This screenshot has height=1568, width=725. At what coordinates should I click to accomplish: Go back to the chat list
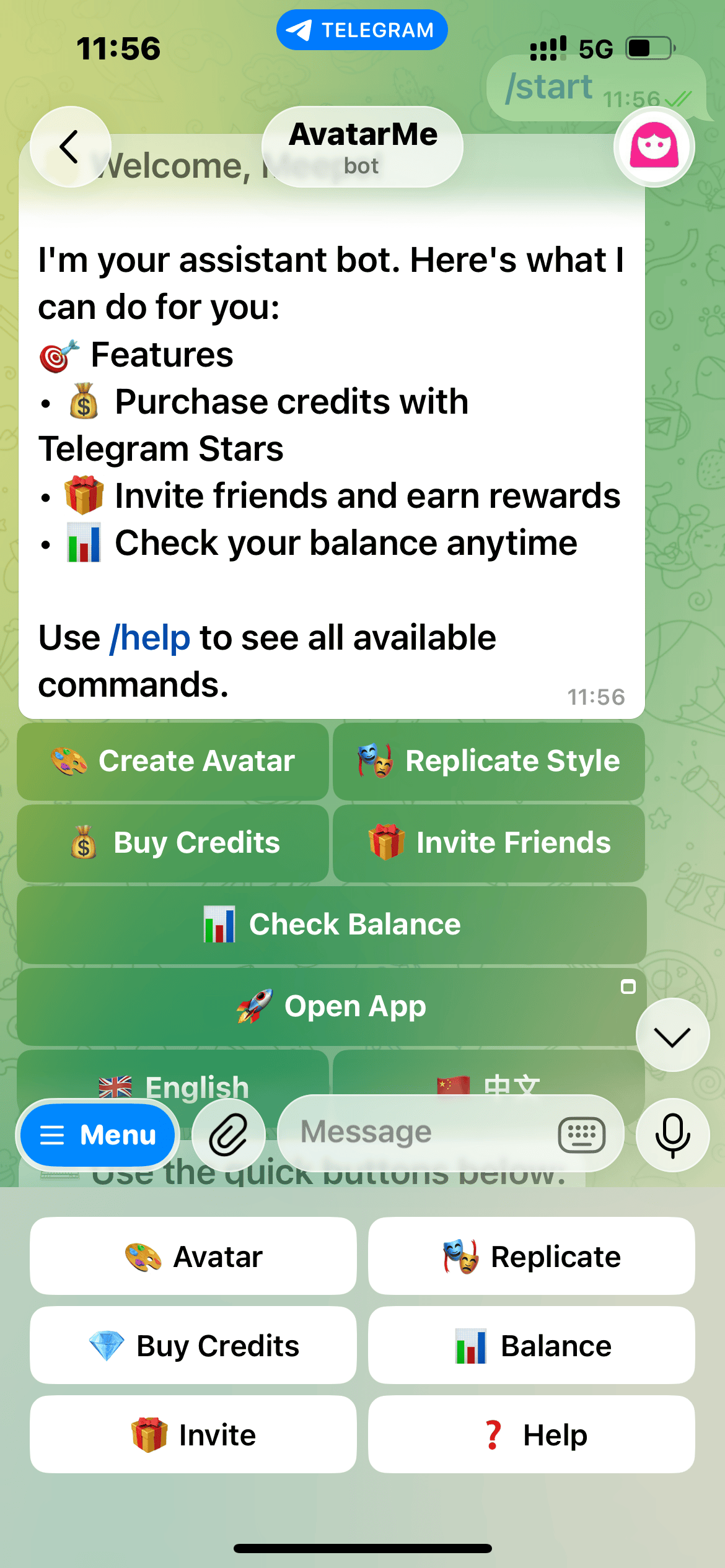click(x=70, y=147)
